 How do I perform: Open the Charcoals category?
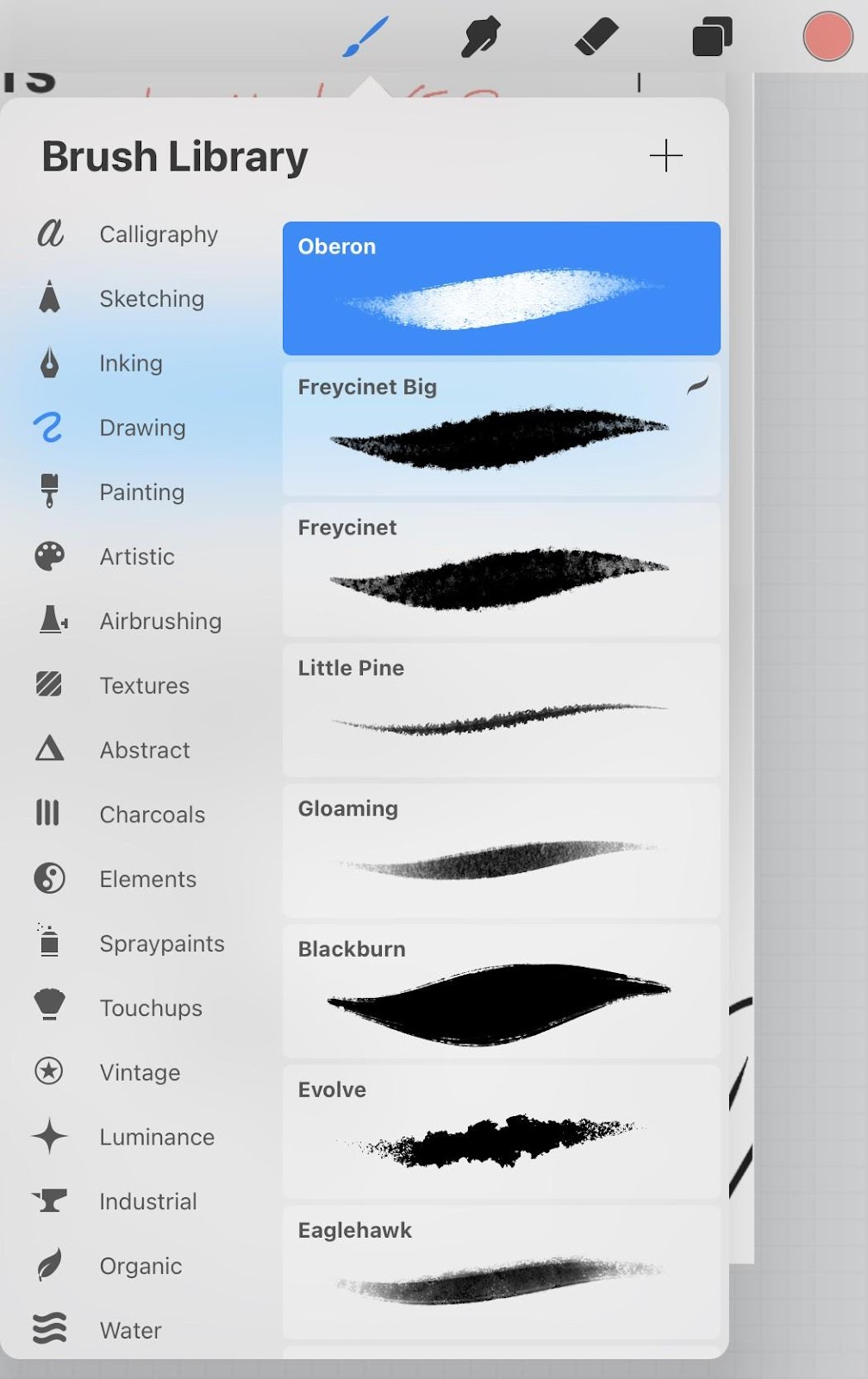tap(152, 814)
